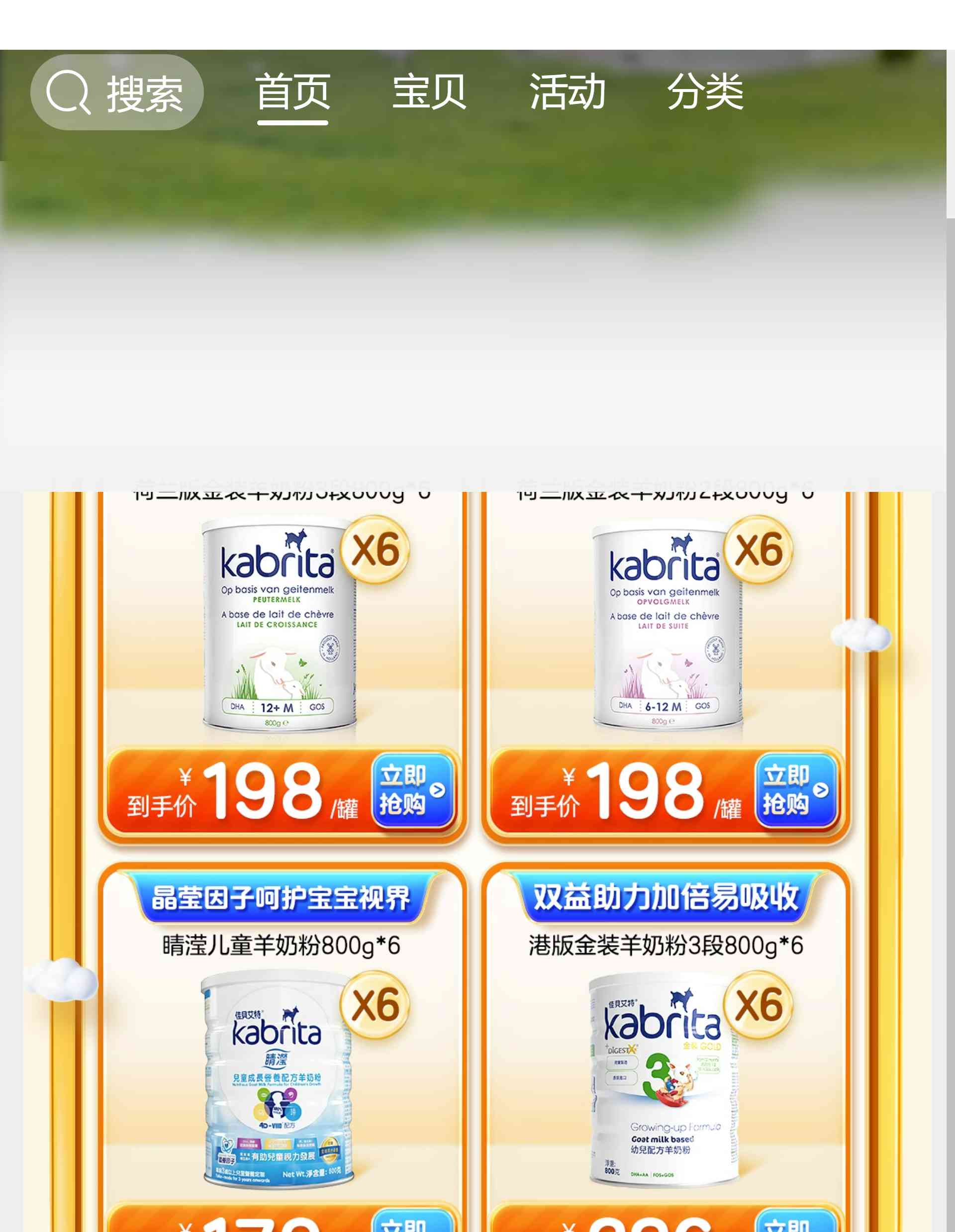Switch to the 首页 tab
This screenshot has width=955, height=1232.
pyautogui.click(x=292, y=93)
